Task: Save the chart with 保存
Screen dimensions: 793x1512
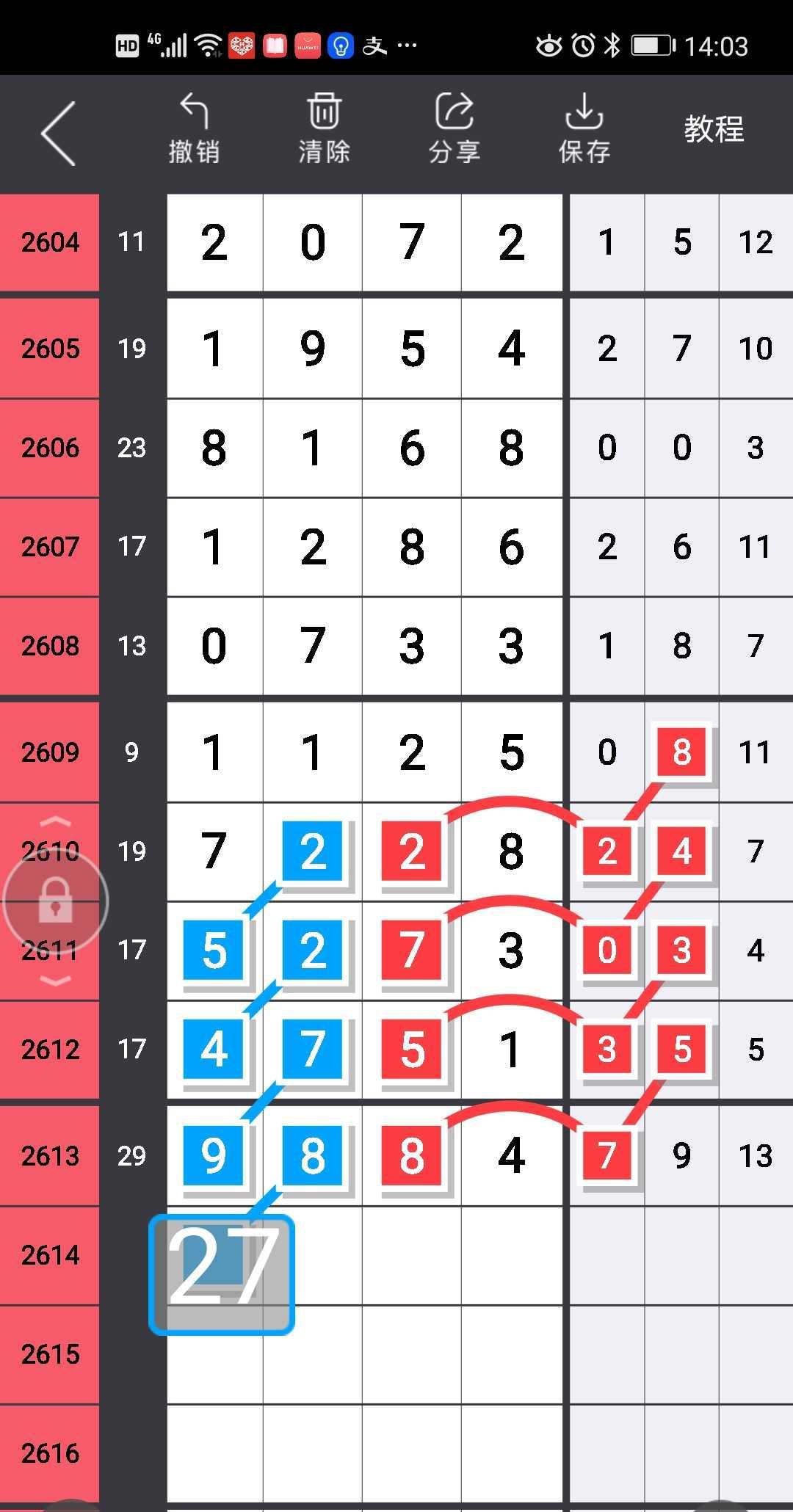Action: (584, 129)
